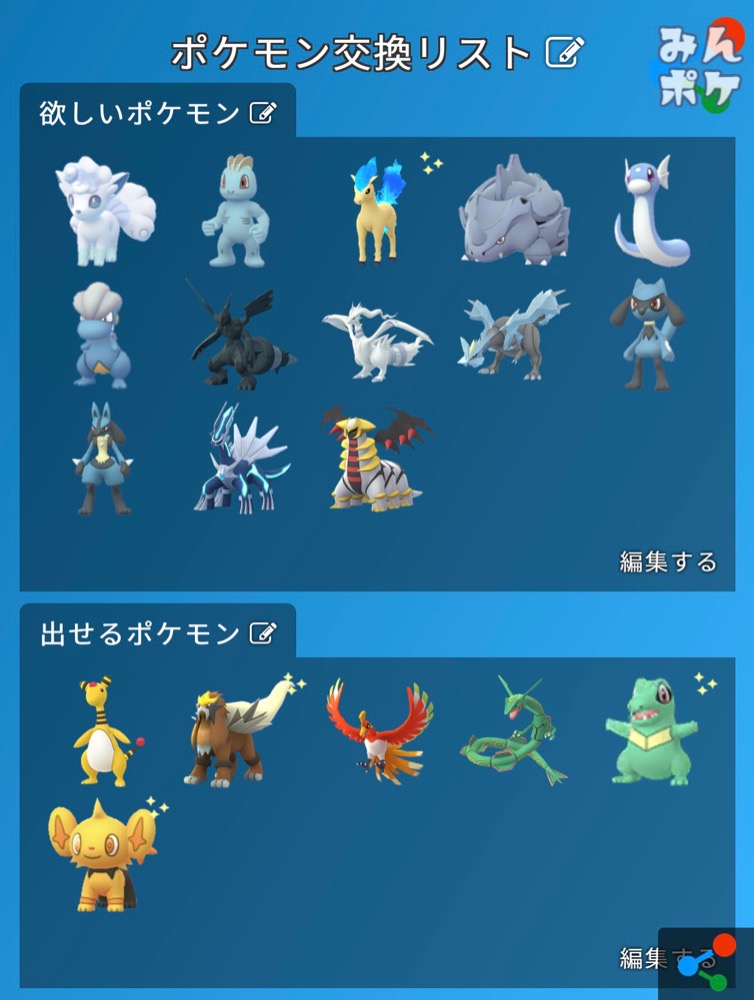Select Ampharos in the offered list
This screenshot has width=754, height=1000.
point(105,732)
